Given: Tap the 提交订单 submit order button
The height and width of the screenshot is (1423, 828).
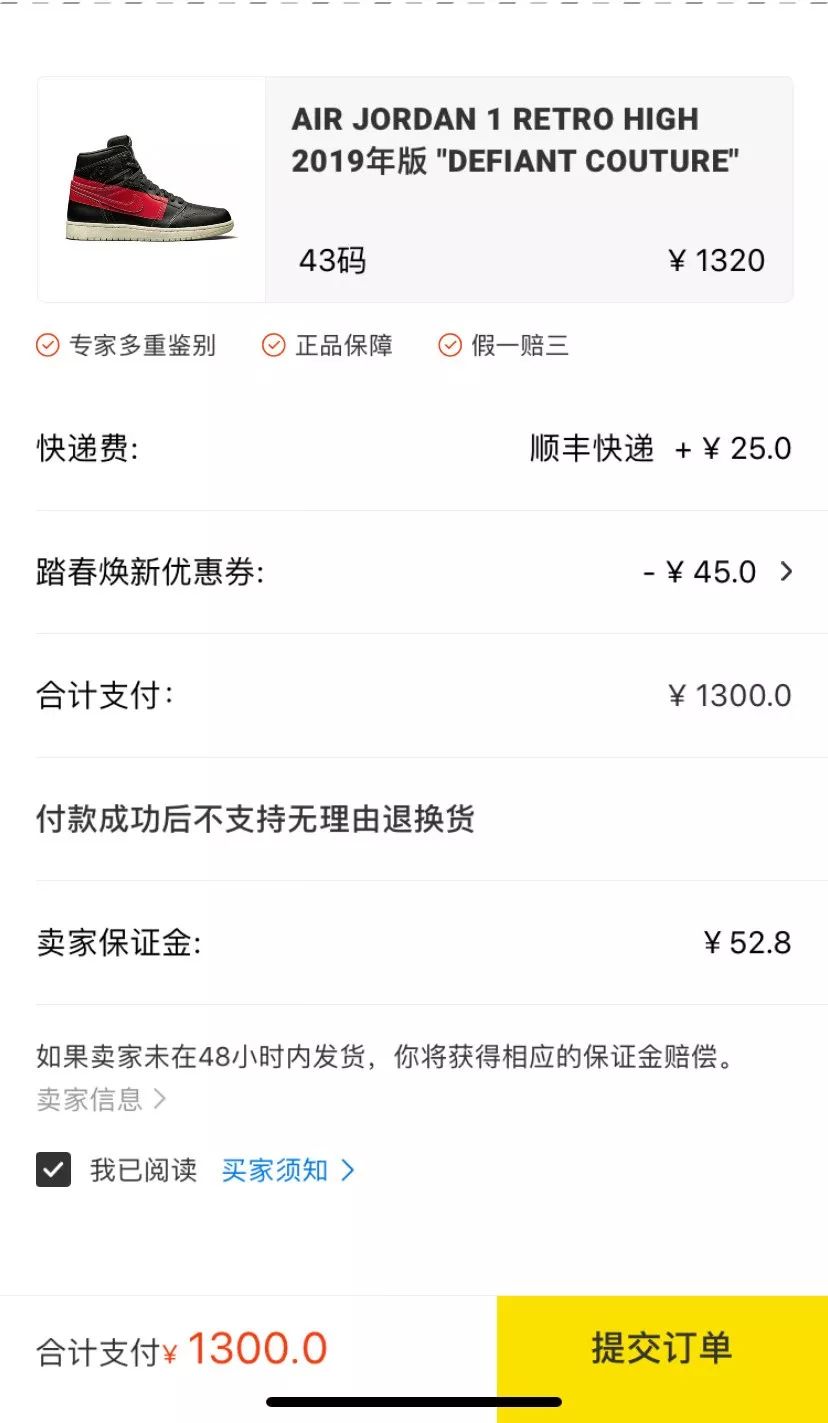Looking at the screenshot, I should coord(660,1347).
